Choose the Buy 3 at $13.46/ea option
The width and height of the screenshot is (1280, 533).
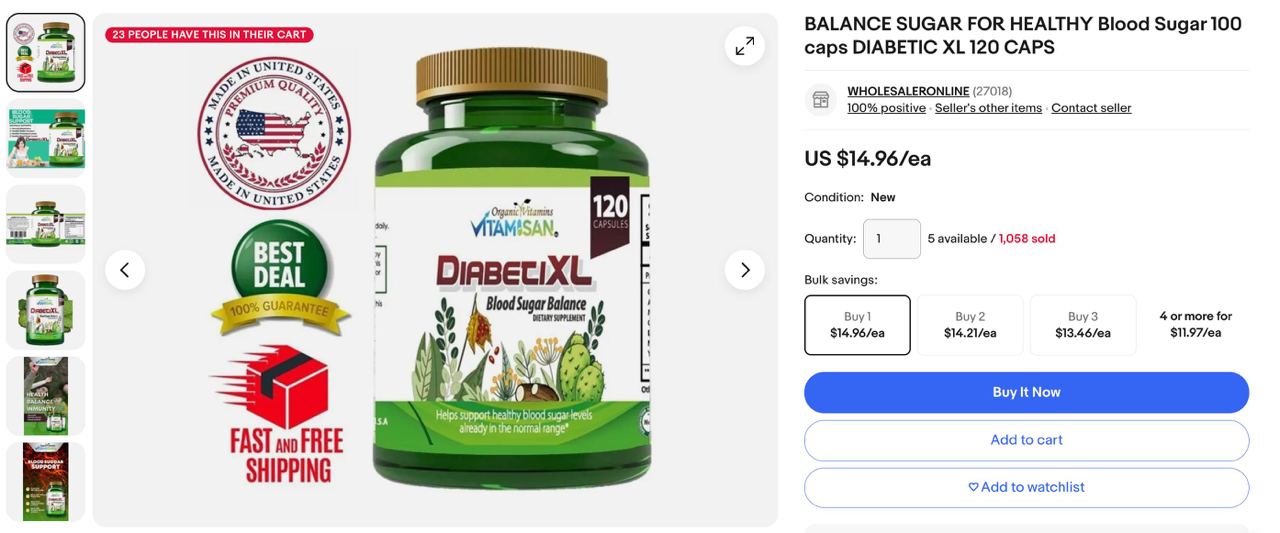tap(1083, 325)
